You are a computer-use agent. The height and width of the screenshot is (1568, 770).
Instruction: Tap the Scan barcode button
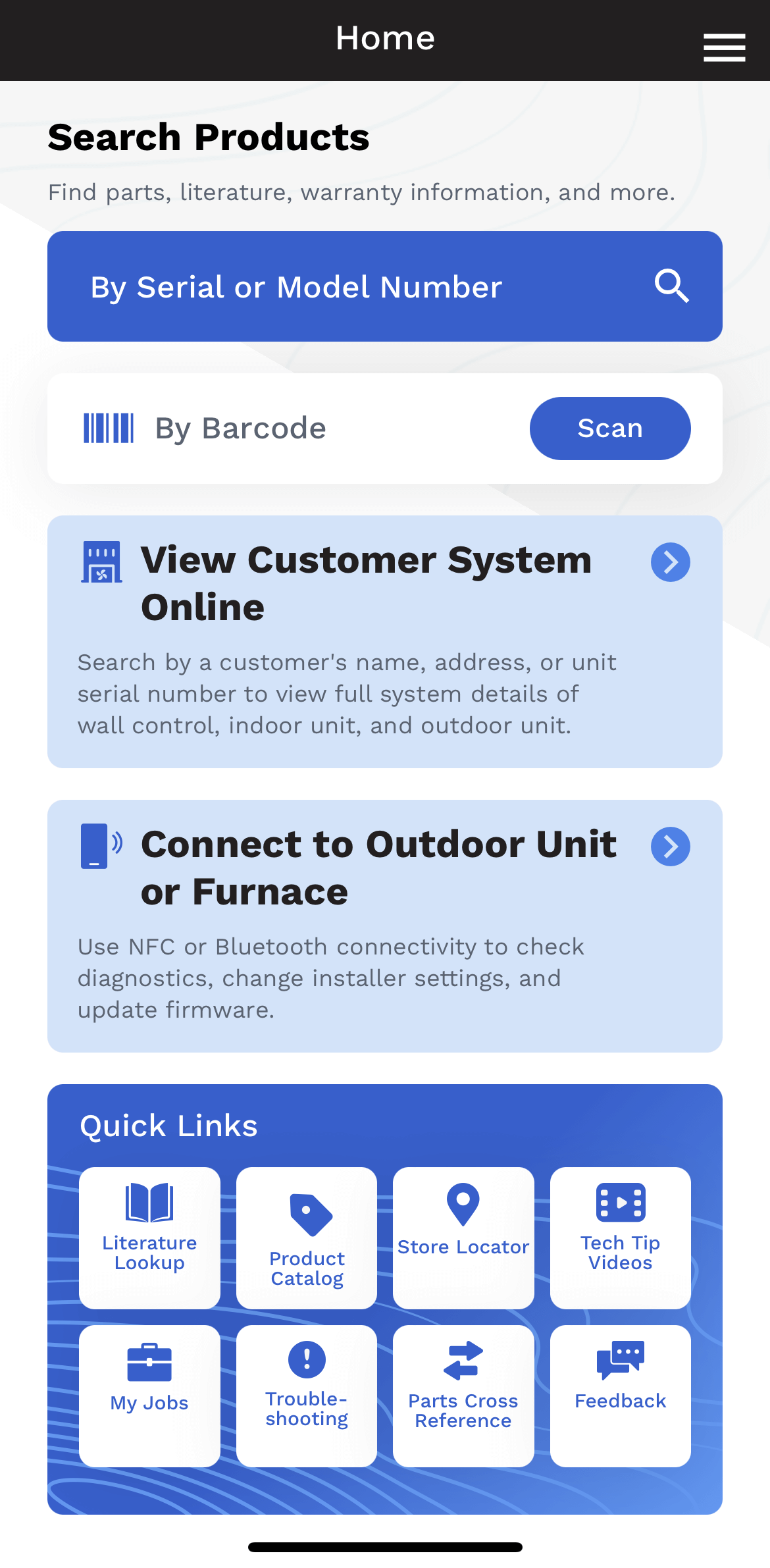pos(609,429)
